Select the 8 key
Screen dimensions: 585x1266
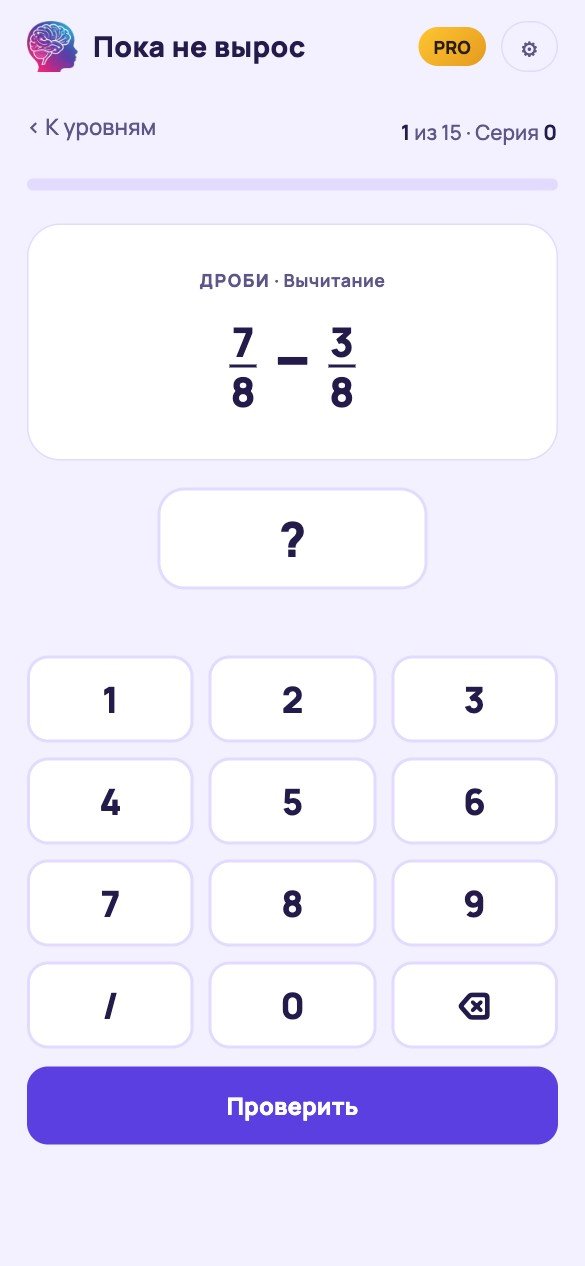tap(292, 904)
